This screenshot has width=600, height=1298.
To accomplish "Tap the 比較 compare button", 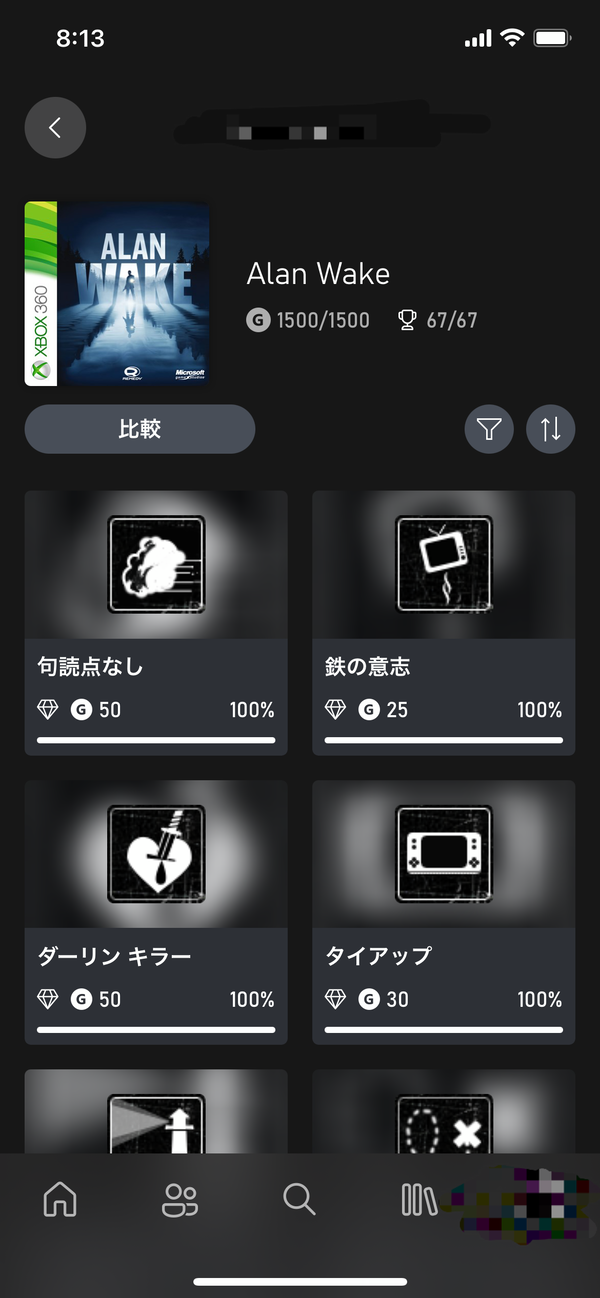I will [140, 430].
